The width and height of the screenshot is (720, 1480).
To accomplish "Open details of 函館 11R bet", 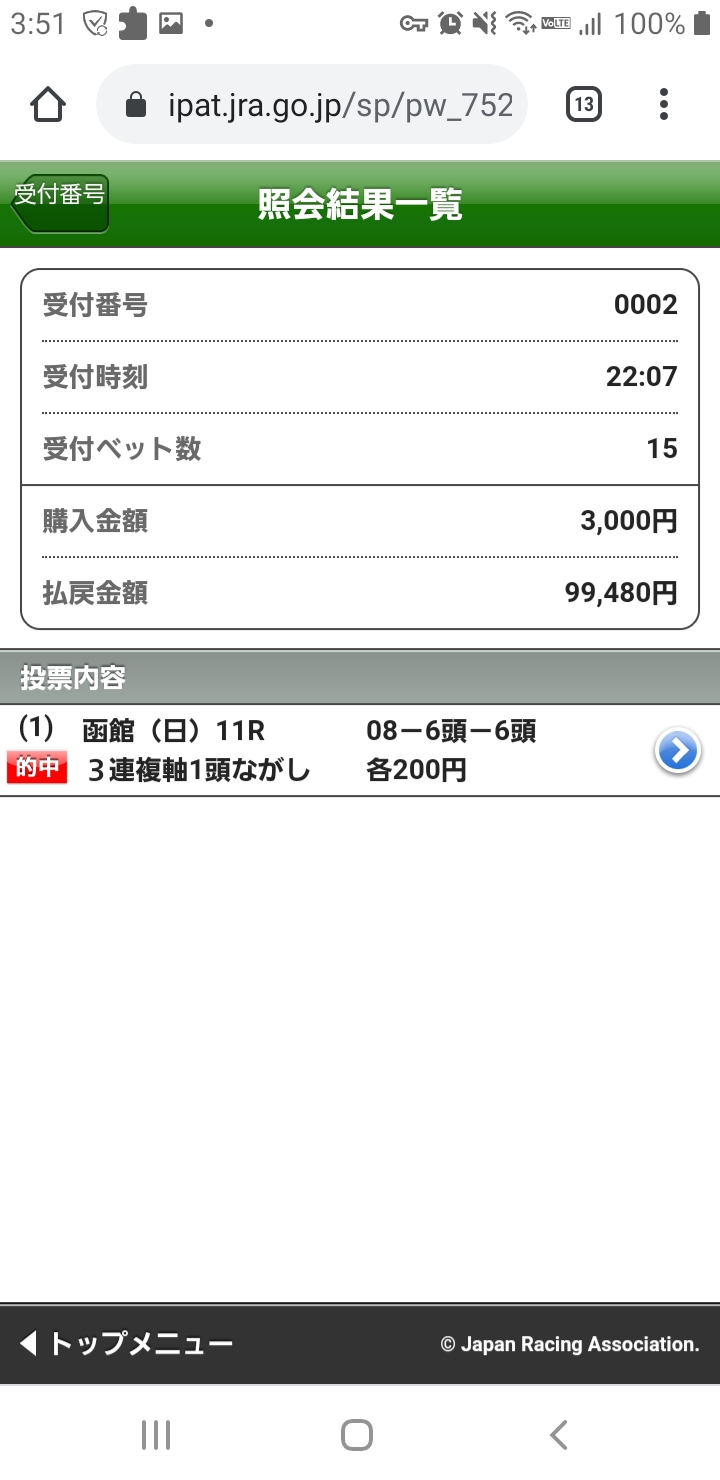I will (677, 751).
